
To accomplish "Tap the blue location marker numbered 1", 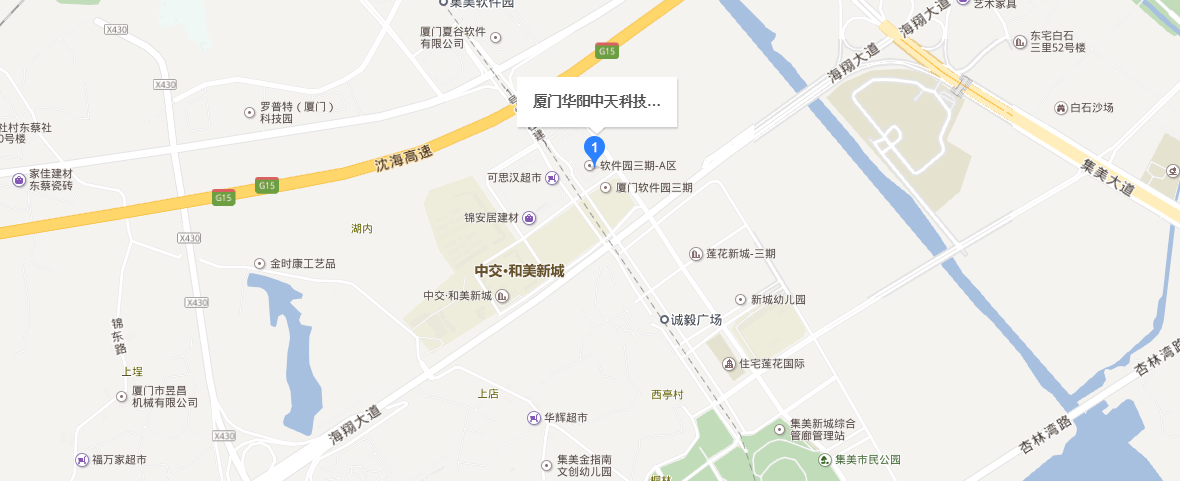I will [x=593, y=148].
